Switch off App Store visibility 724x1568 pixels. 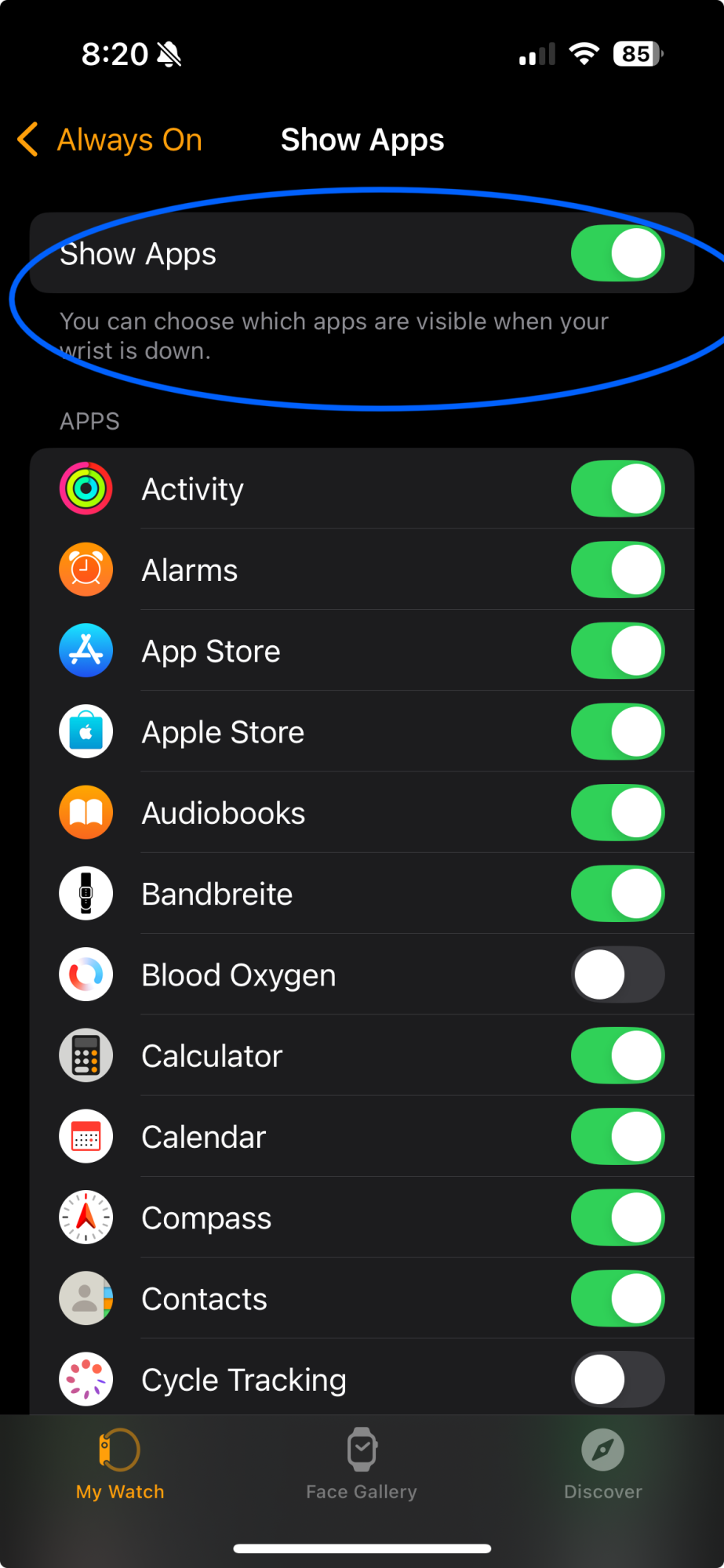tap(617, 651)
